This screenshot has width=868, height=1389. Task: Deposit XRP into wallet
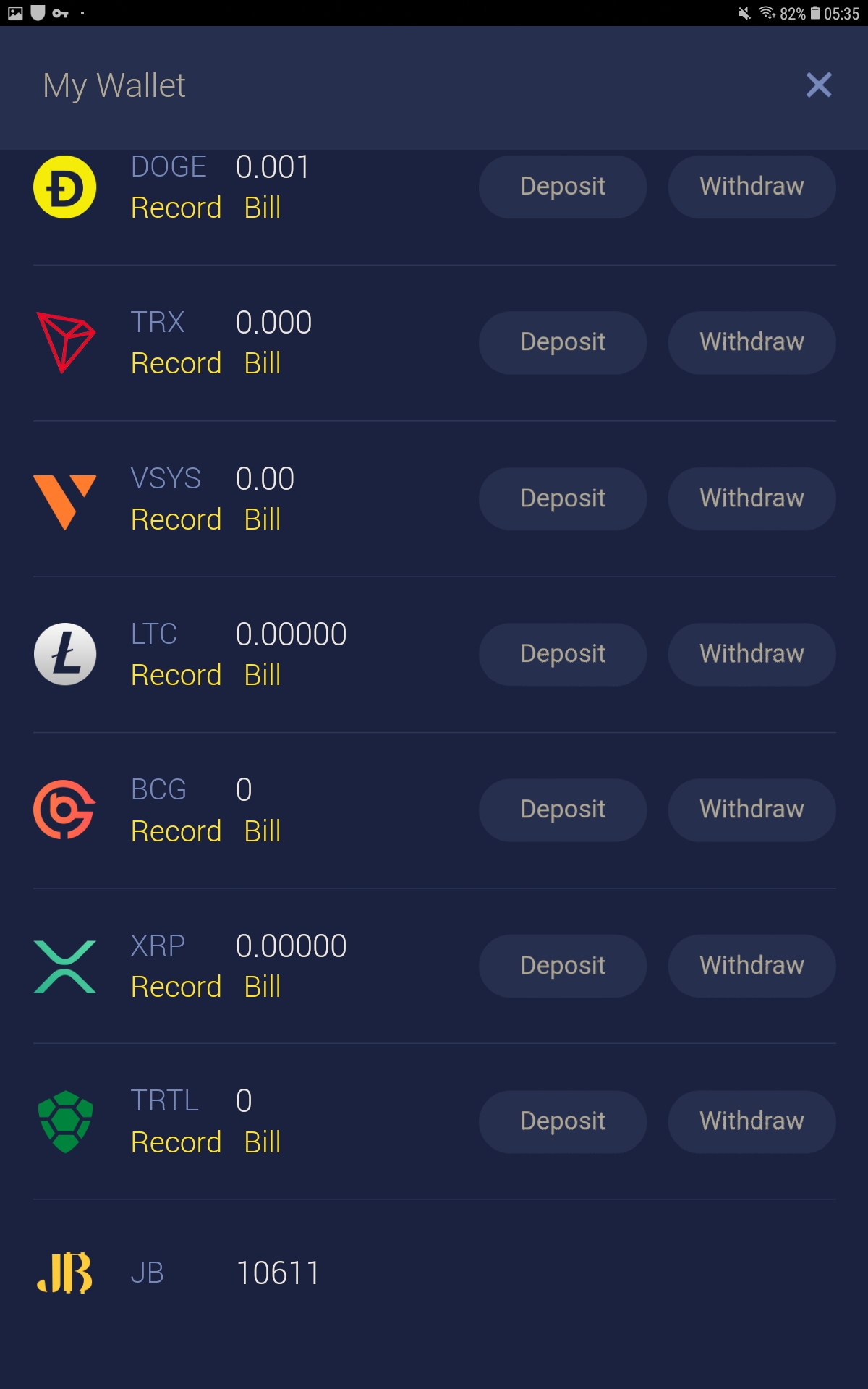click(x=563, y=966)
